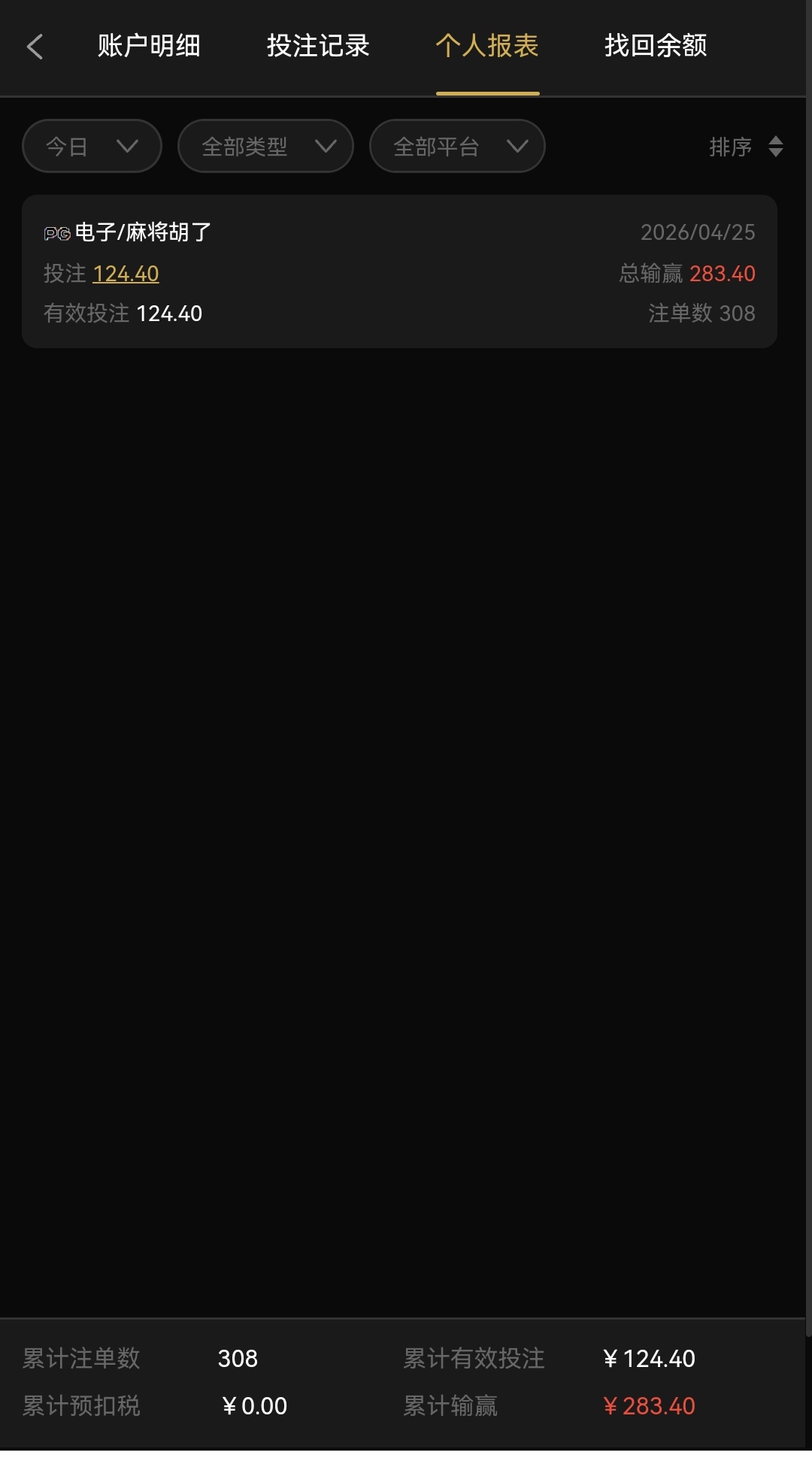Expand the 全部平台 platform dropdown
The width and height of the screenshot is (812, 1458).
tap(457, 146)
